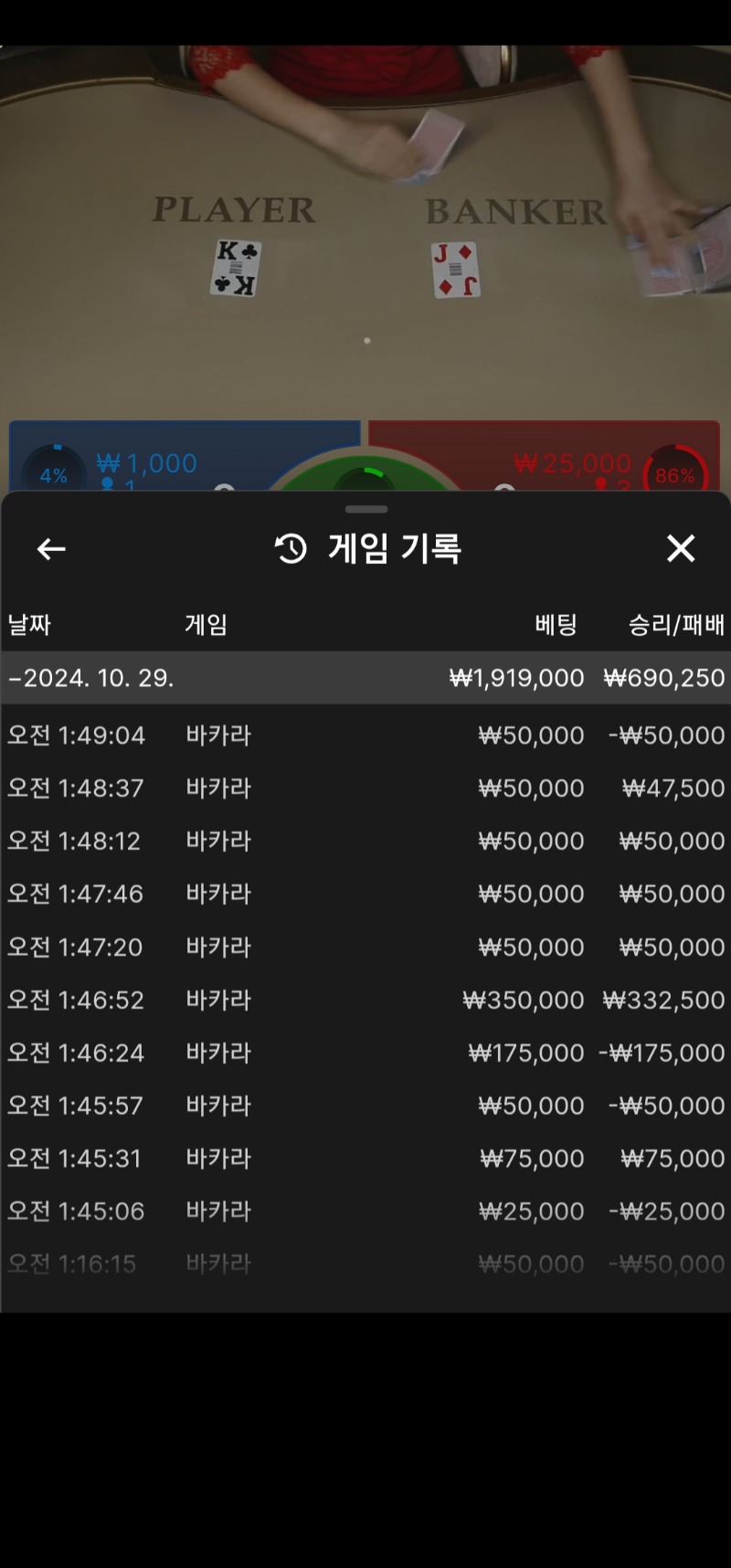
Task: Open the 오전 1:45:31 바카라 record
Action: pos(365,1159)
